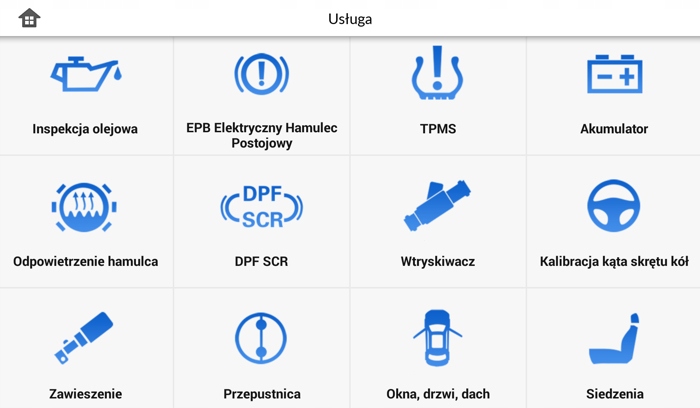Open Okna, drzwi, dach service
Image resolution: width=700 pixels, height=408 pixels.
coord(438,350)
